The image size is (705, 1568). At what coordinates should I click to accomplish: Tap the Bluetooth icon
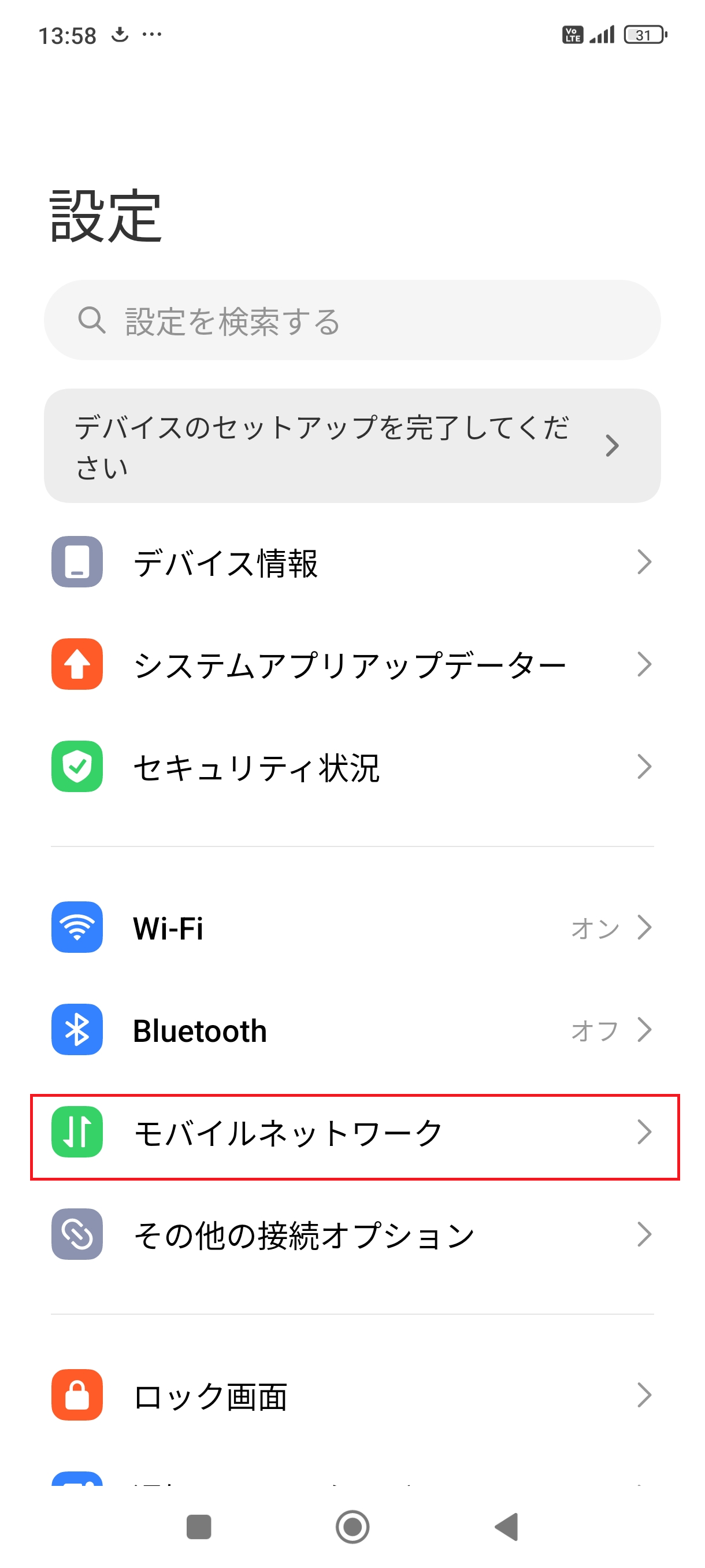tap(77, 1030)
